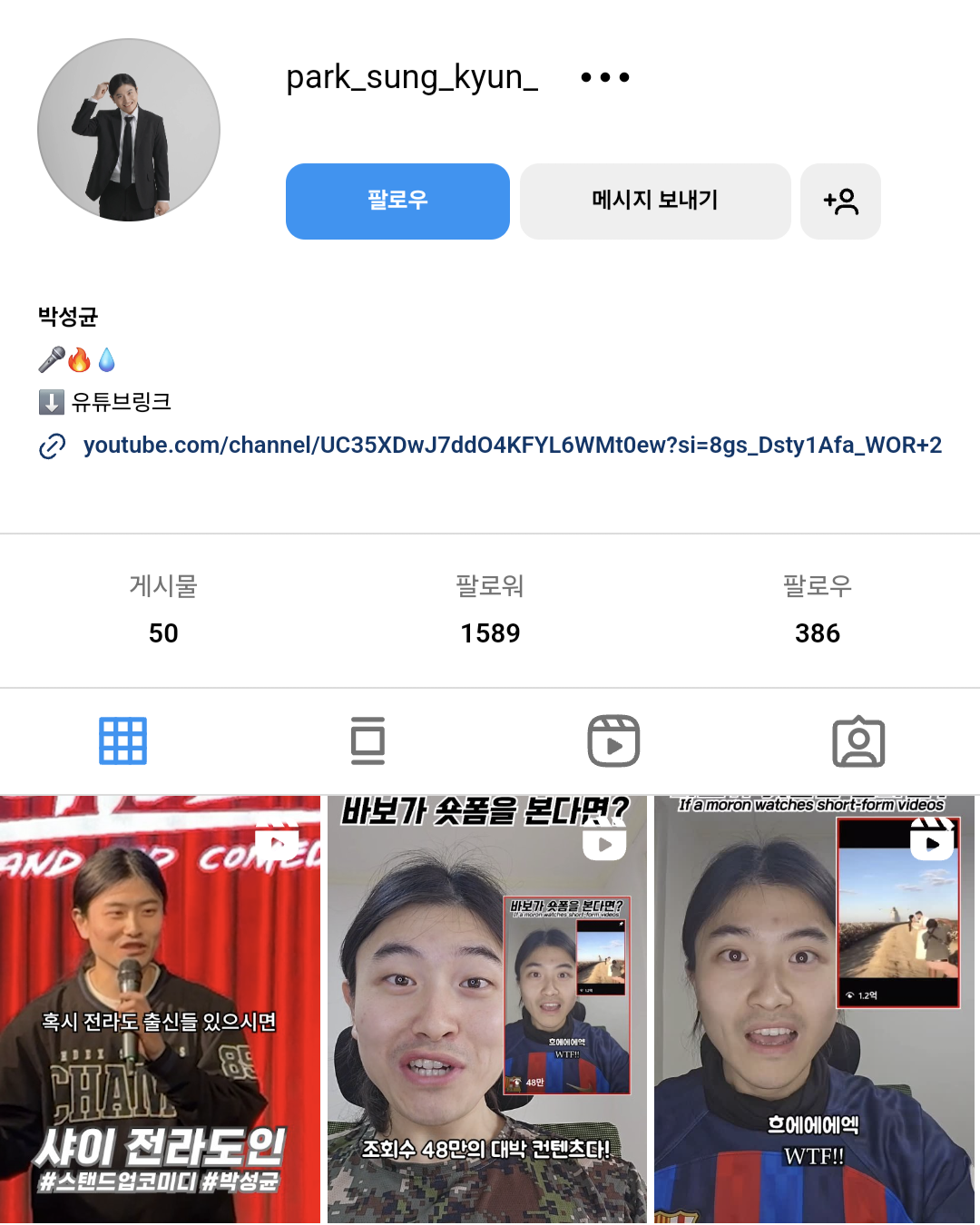
Task: Open 메시지 보내기 to send a message
Action: 654,201
